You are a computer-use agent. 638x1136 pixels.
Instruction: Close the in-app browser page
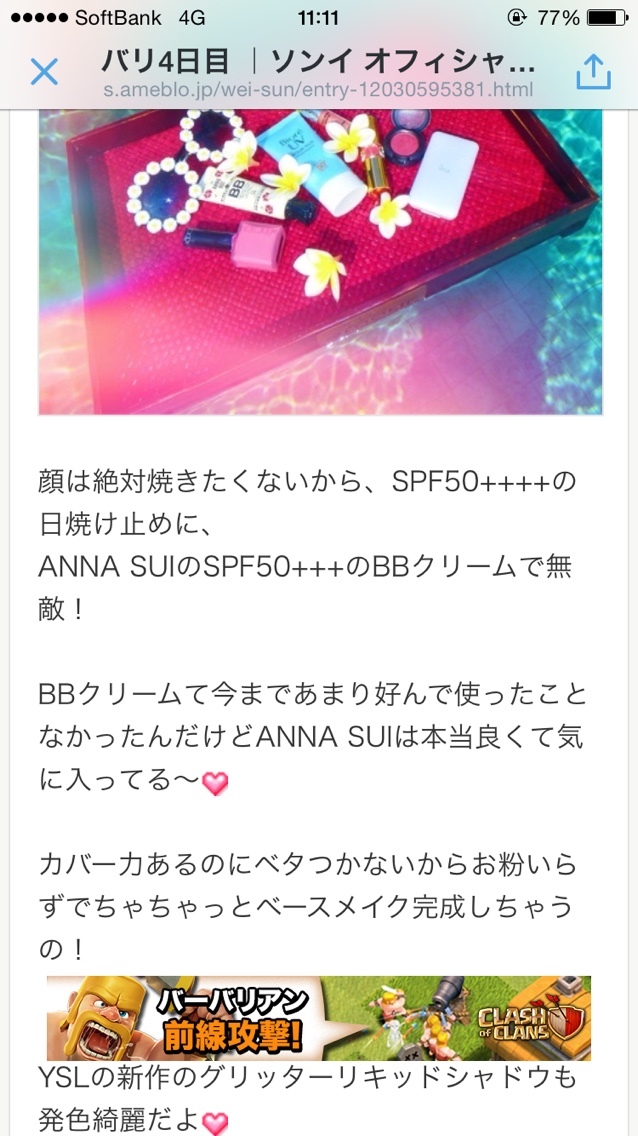tap(44, 72)
